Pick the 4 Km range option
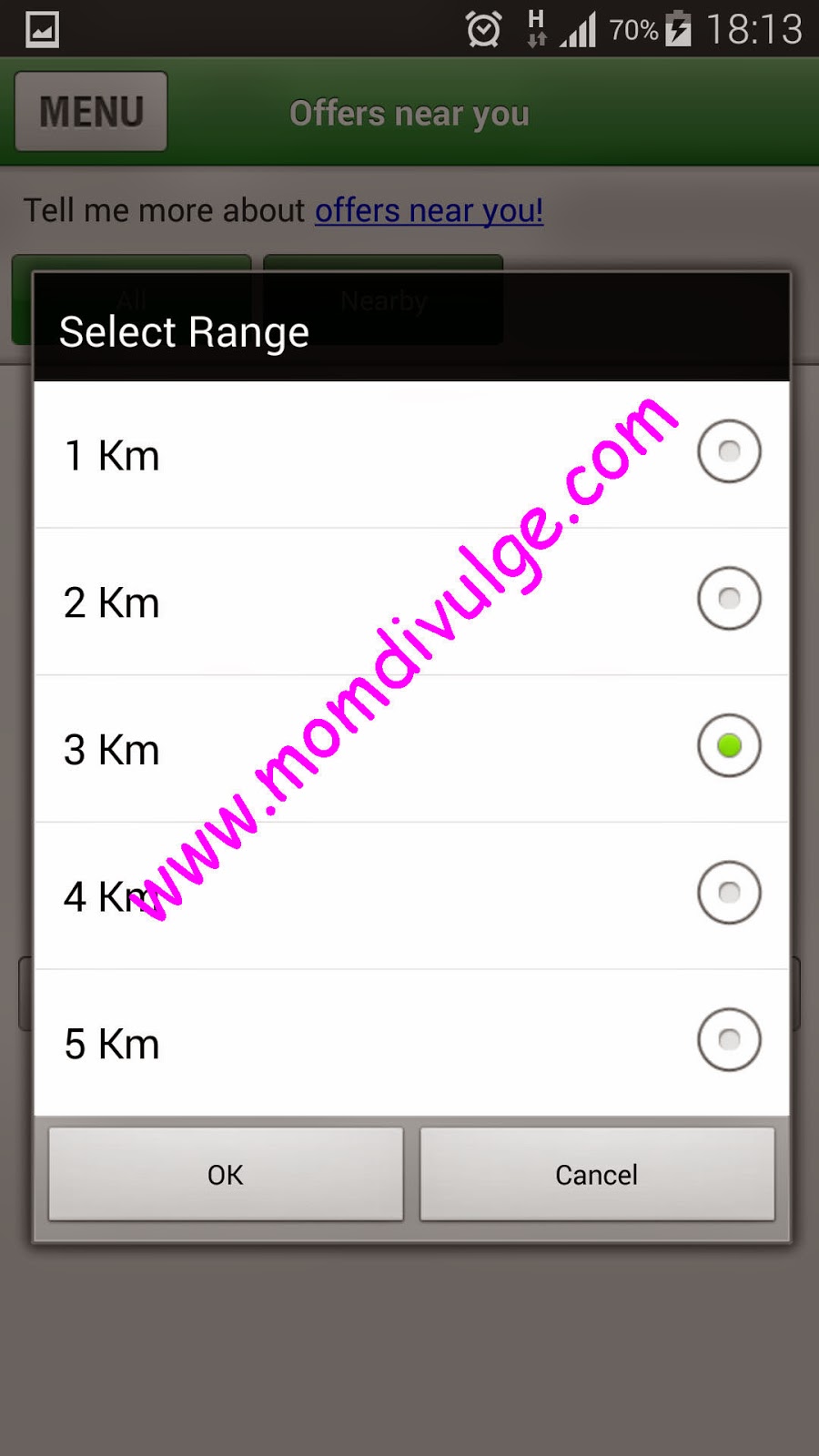Screen dimensions: 819x1456 pyautogui.click(x=728, y=893)
